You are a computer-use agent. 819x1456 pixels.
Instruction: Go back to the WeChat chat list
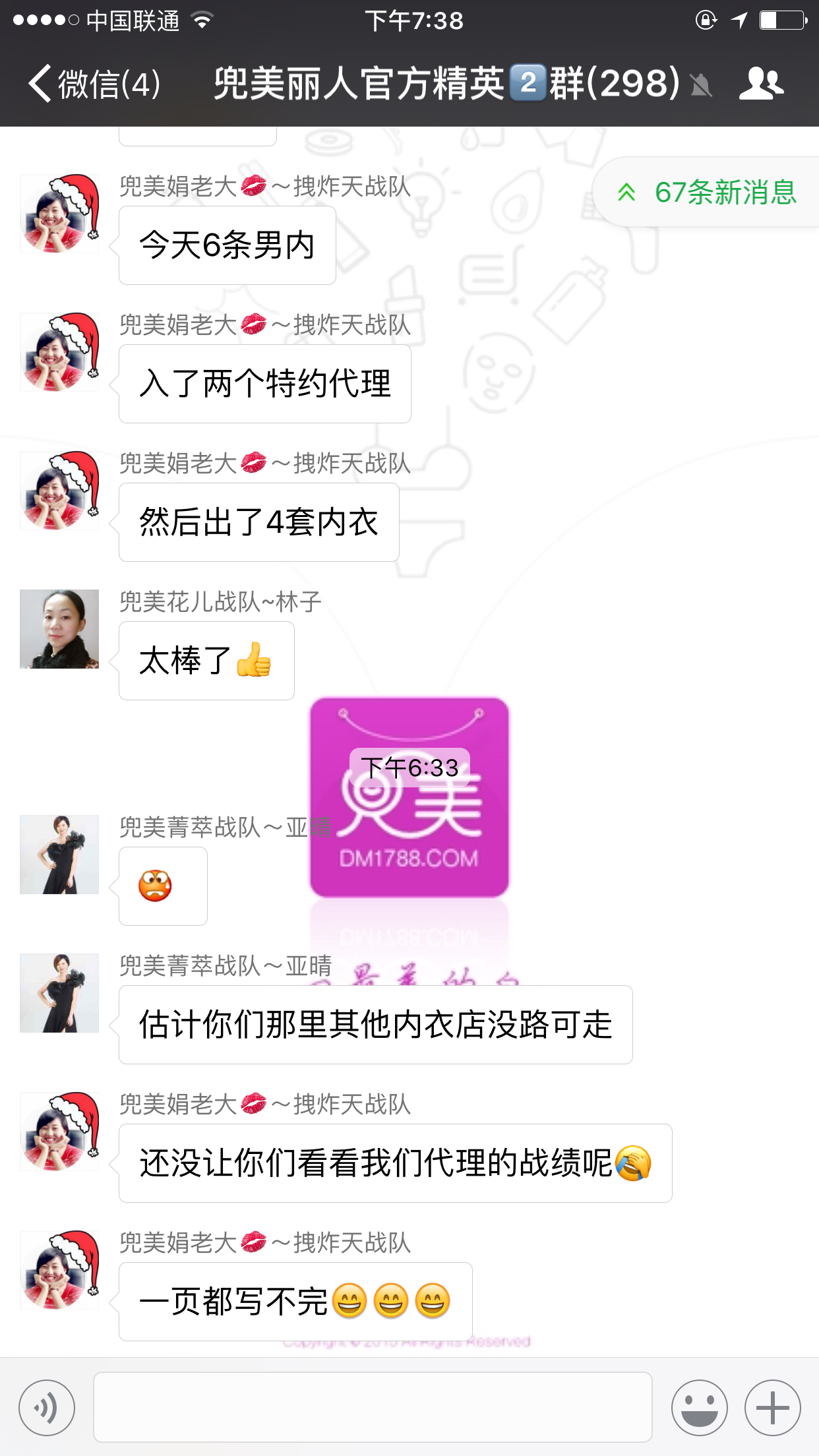[x=92, y=84]
